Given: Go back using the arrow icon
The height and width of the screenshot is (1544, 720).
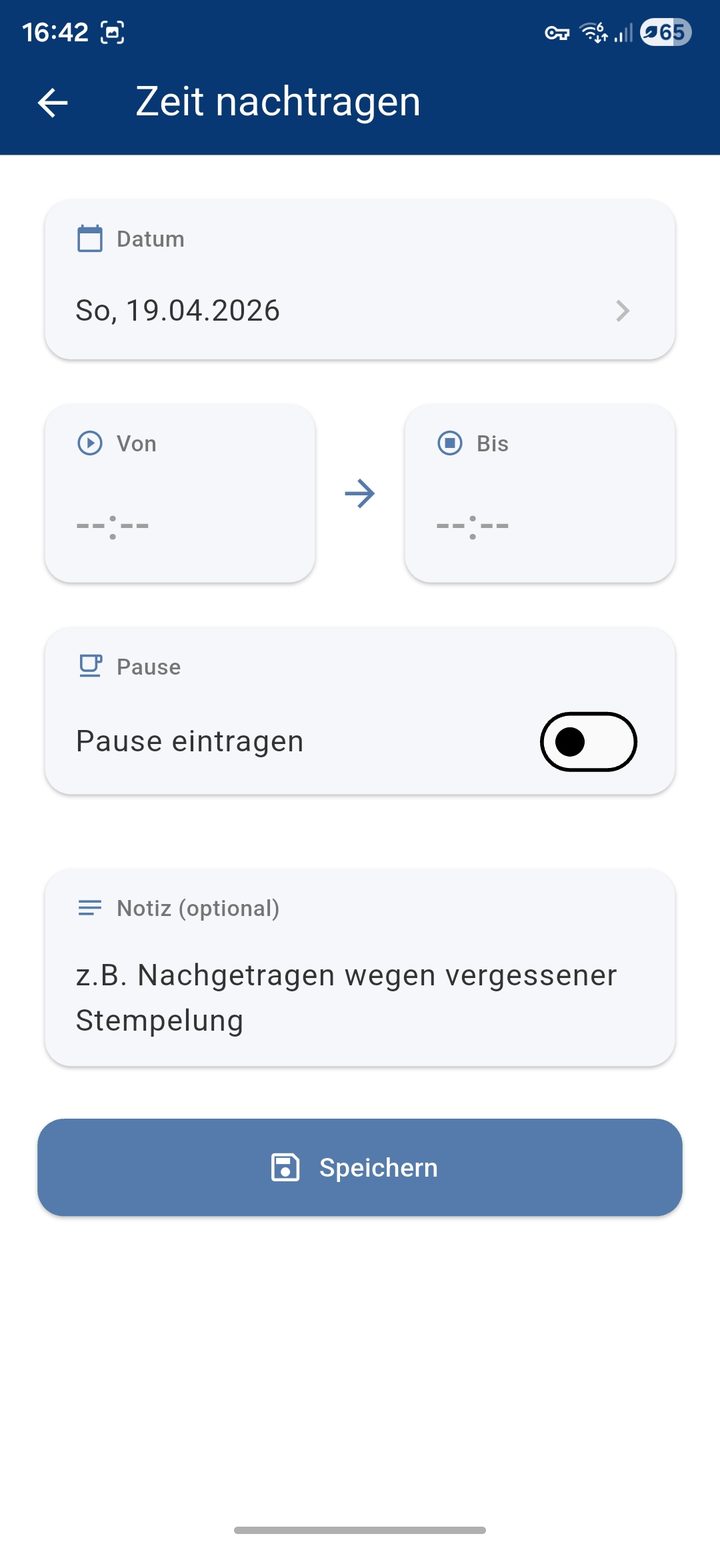Looking at the screenshot, I should (52, 102).
